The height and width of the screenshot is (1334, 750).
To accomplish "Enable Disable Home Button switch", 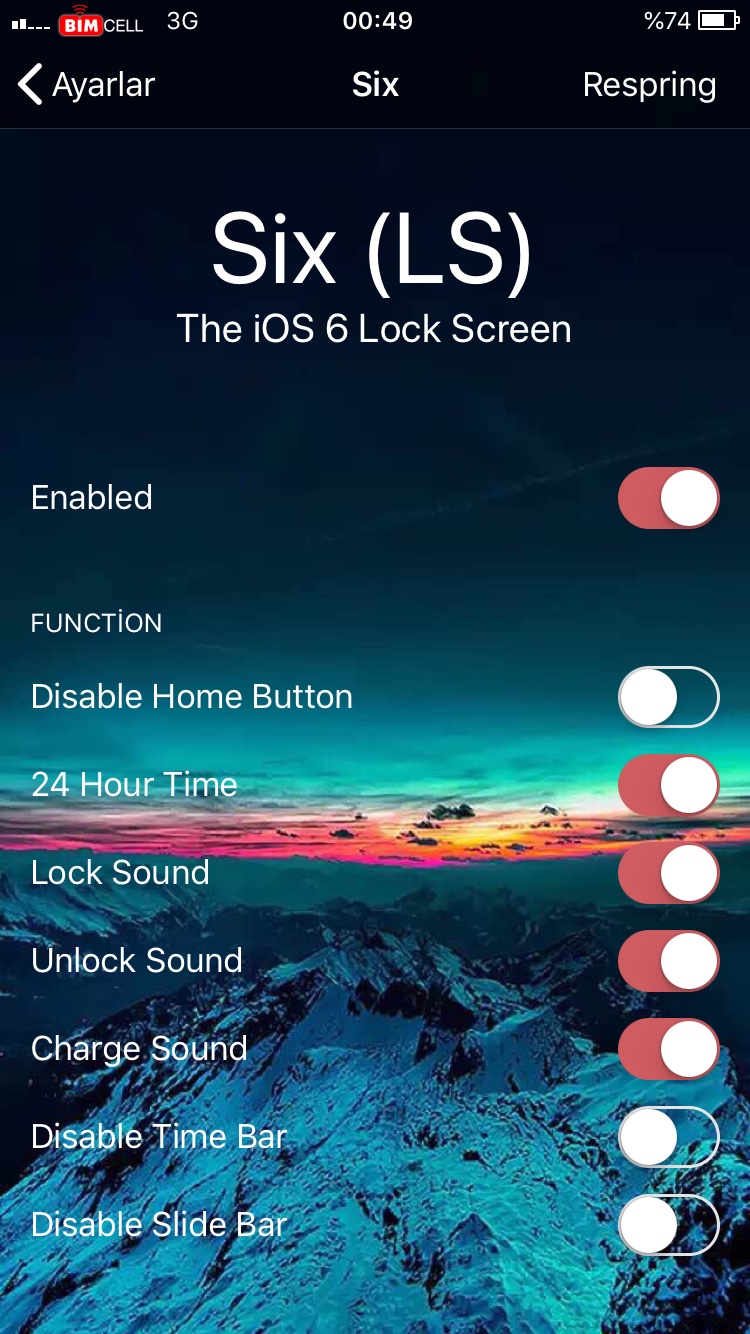I will (x=668, y=697).
